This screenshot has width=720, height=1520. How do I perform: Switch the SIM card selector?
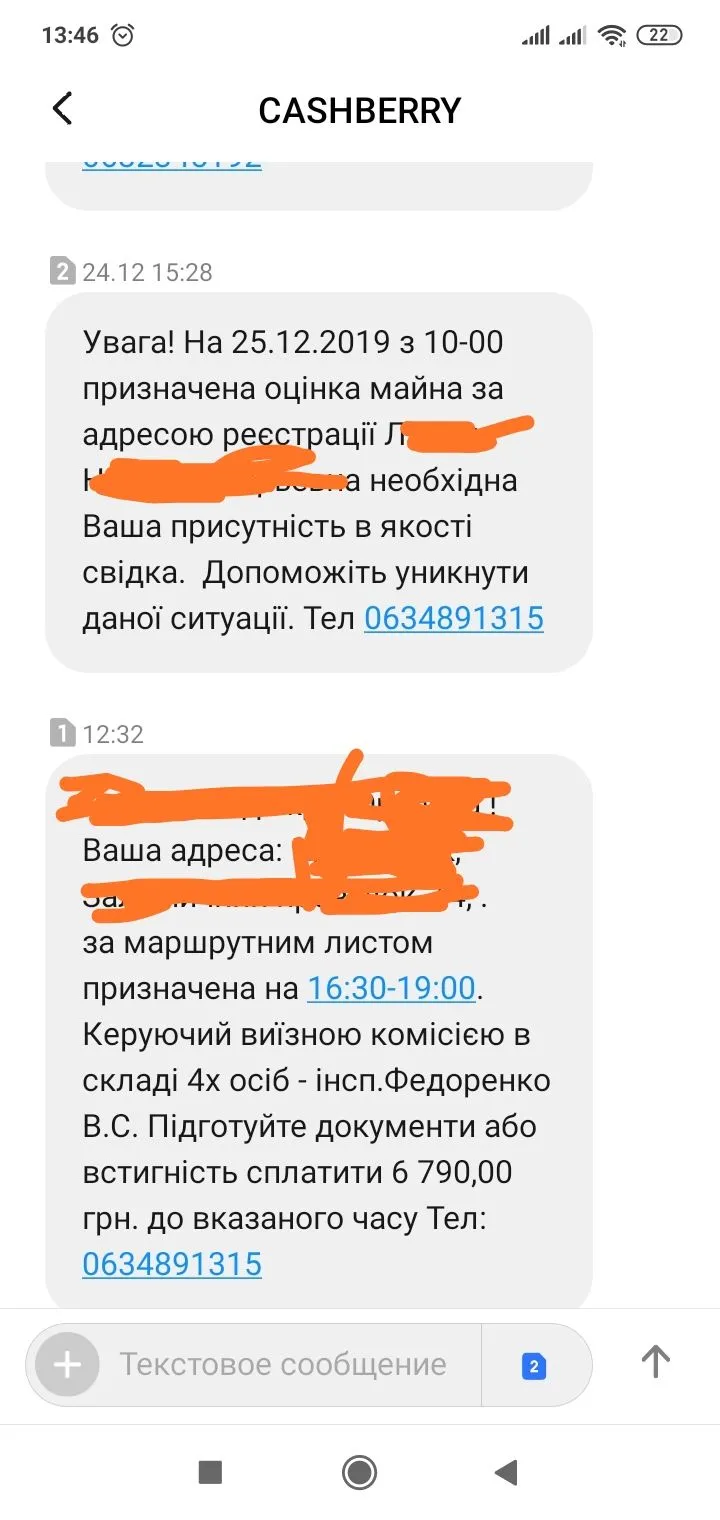534,1366
